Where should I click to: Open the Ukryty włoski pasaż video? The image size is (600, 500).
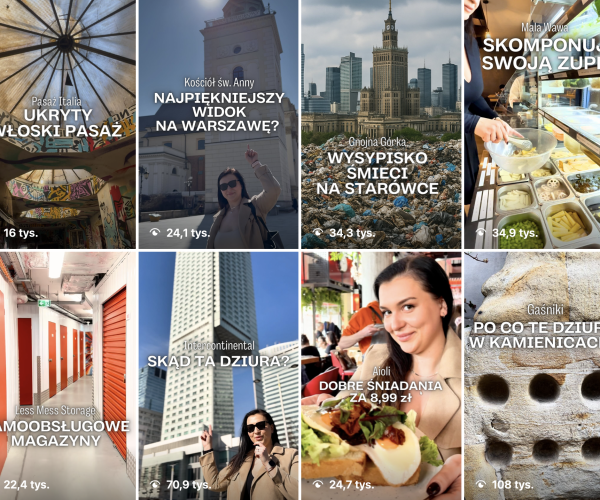coord(66,123)
